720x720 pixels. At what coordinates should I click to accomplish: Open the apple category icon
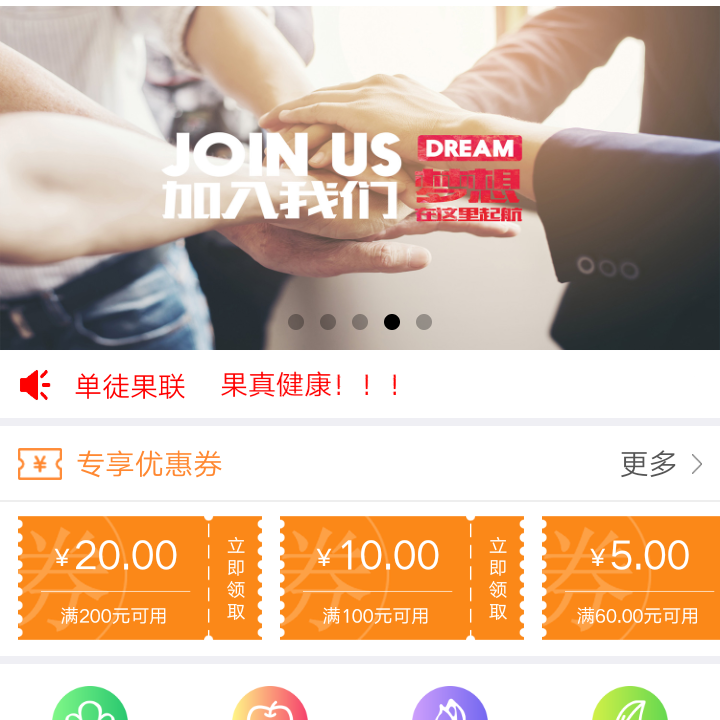tap(270, 706)
